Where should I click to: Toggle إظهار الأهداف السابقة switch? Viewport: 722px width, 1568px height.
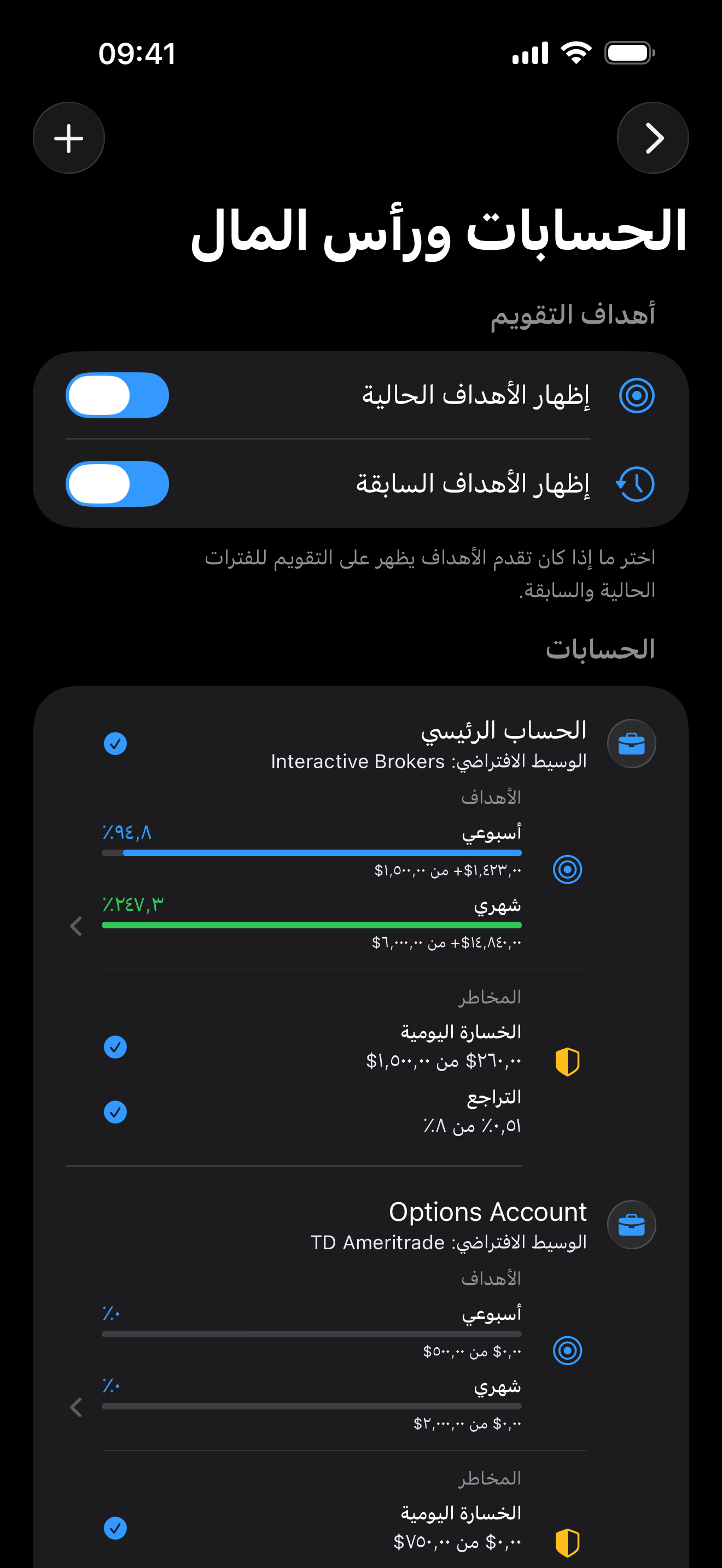(118, 484)
